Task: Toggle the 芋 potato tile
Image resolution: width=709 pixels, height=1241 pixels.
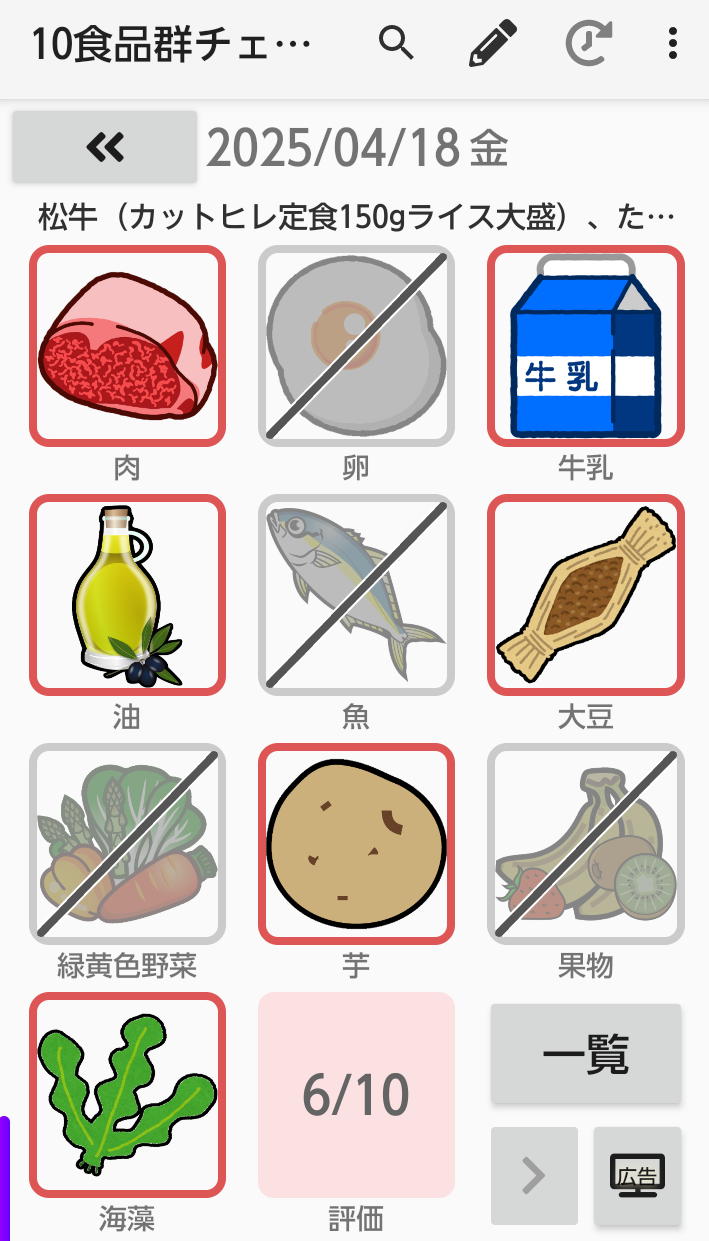Action: click(356, 843)
